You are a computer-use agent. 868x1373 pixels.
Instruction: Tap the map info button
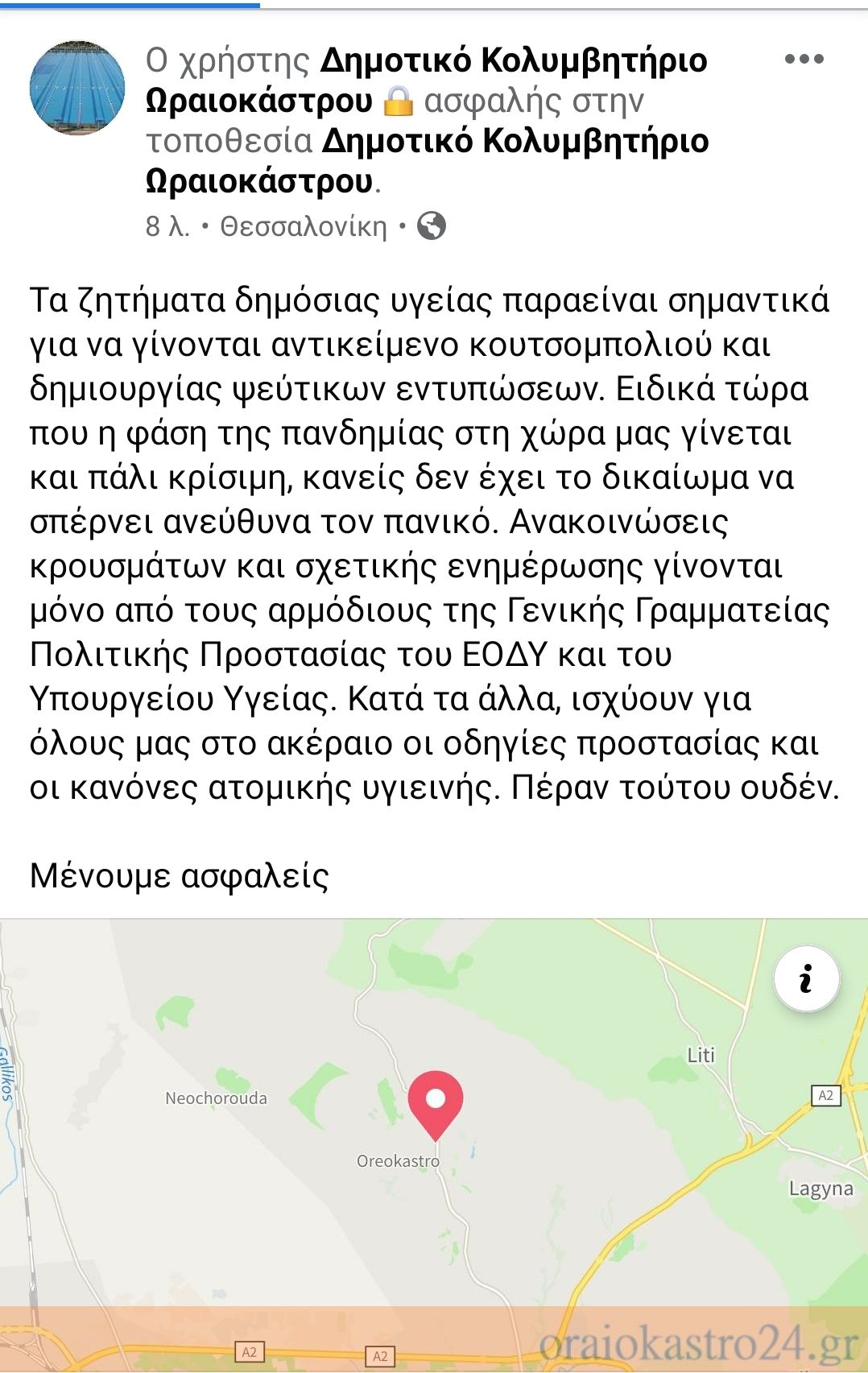pos(806,978)
